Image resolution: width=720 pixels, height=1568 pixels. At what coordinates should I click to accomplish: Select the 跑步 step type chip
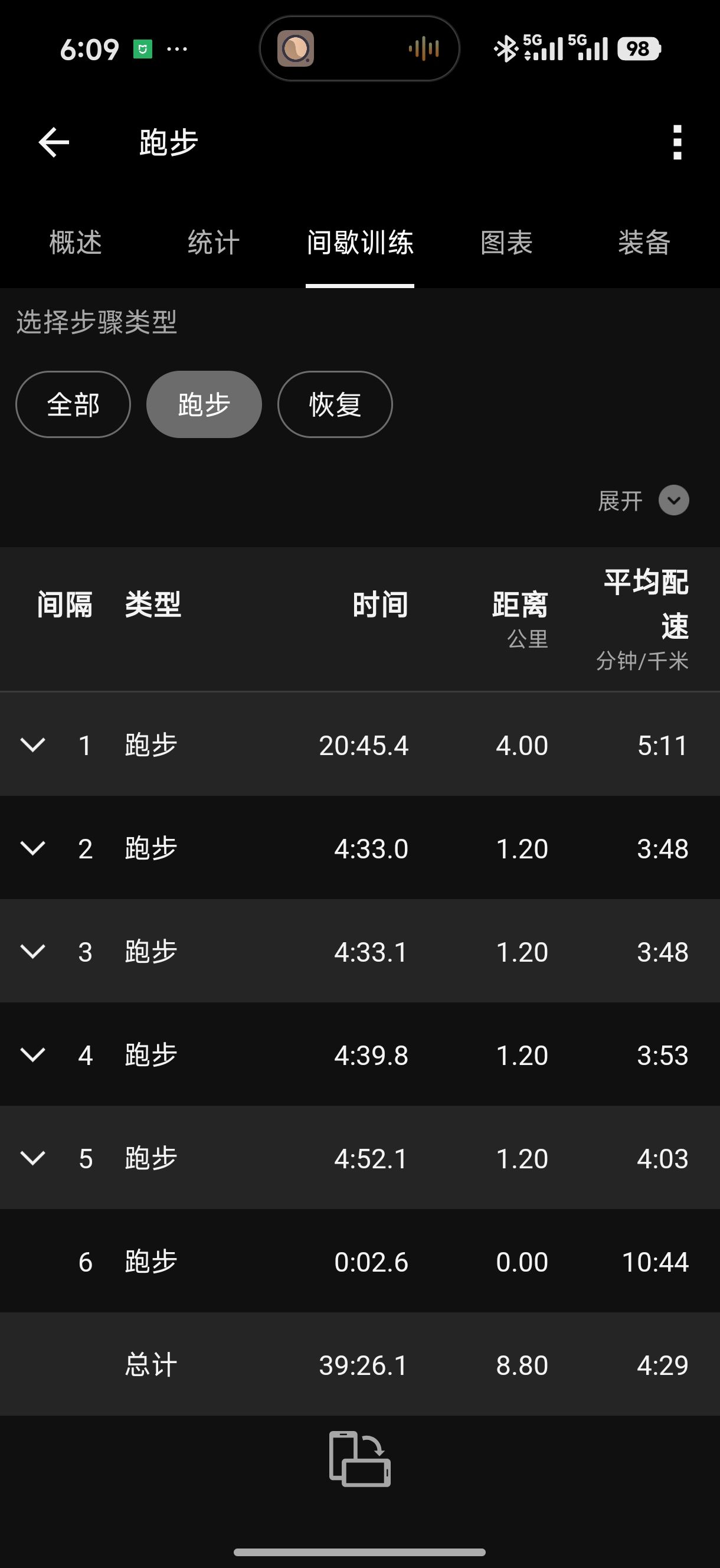coord(204,404)
